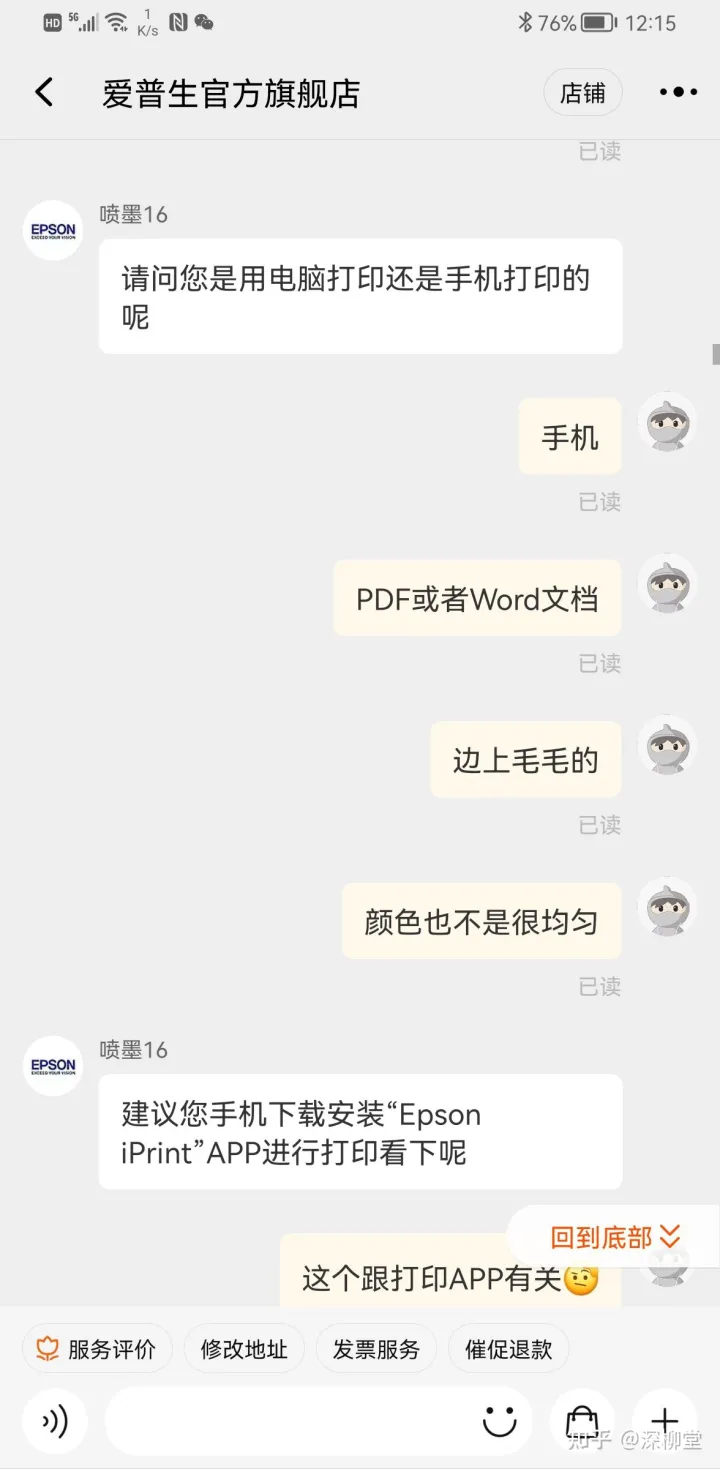The height and width of the screenshot is (1469, 720).
Task: Open the shopping bag icon
Action: point(582,1421)
